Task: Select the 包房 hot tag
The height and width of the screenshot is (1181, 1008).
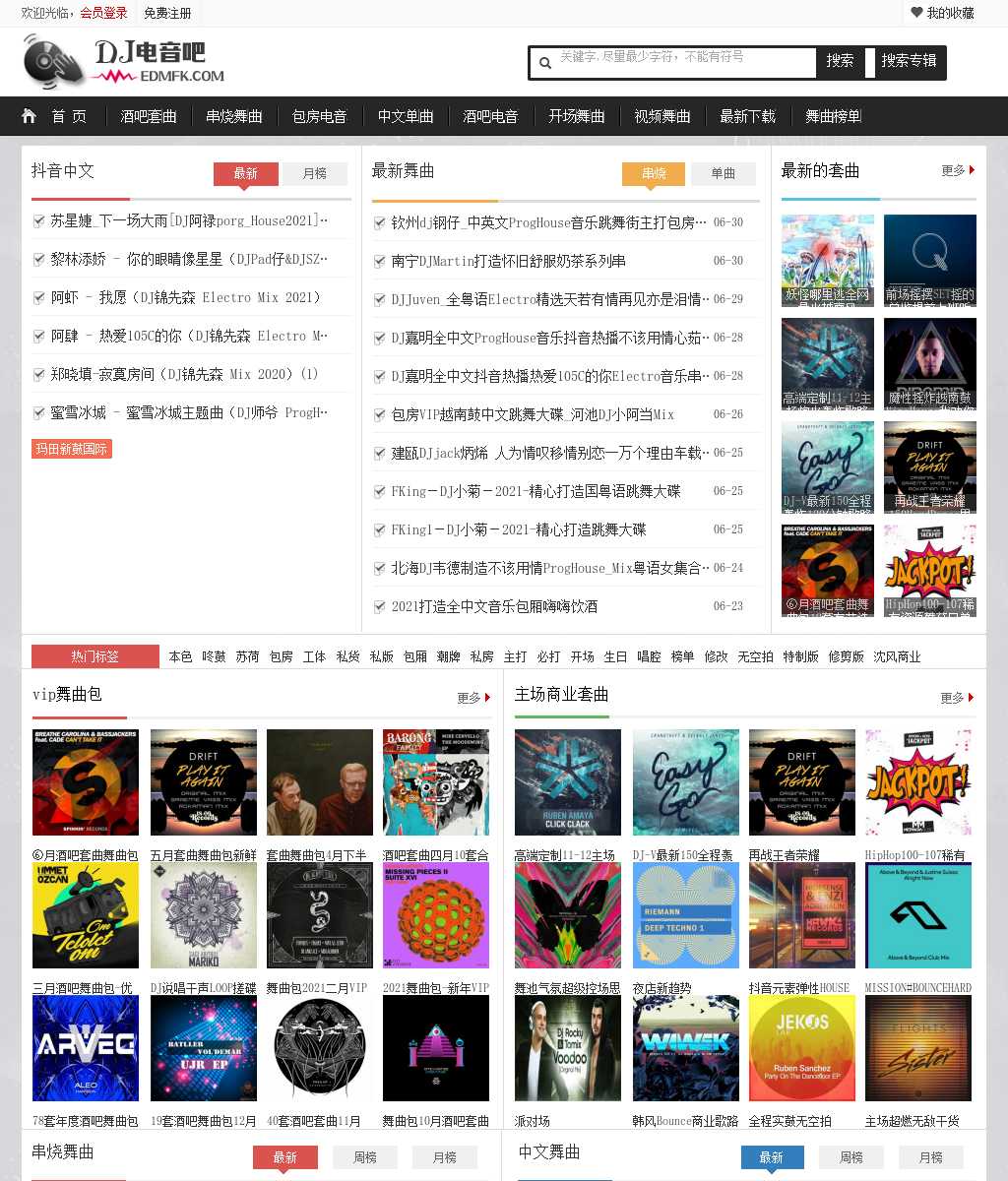Action: pyautogui.click(x=282, y=656)
